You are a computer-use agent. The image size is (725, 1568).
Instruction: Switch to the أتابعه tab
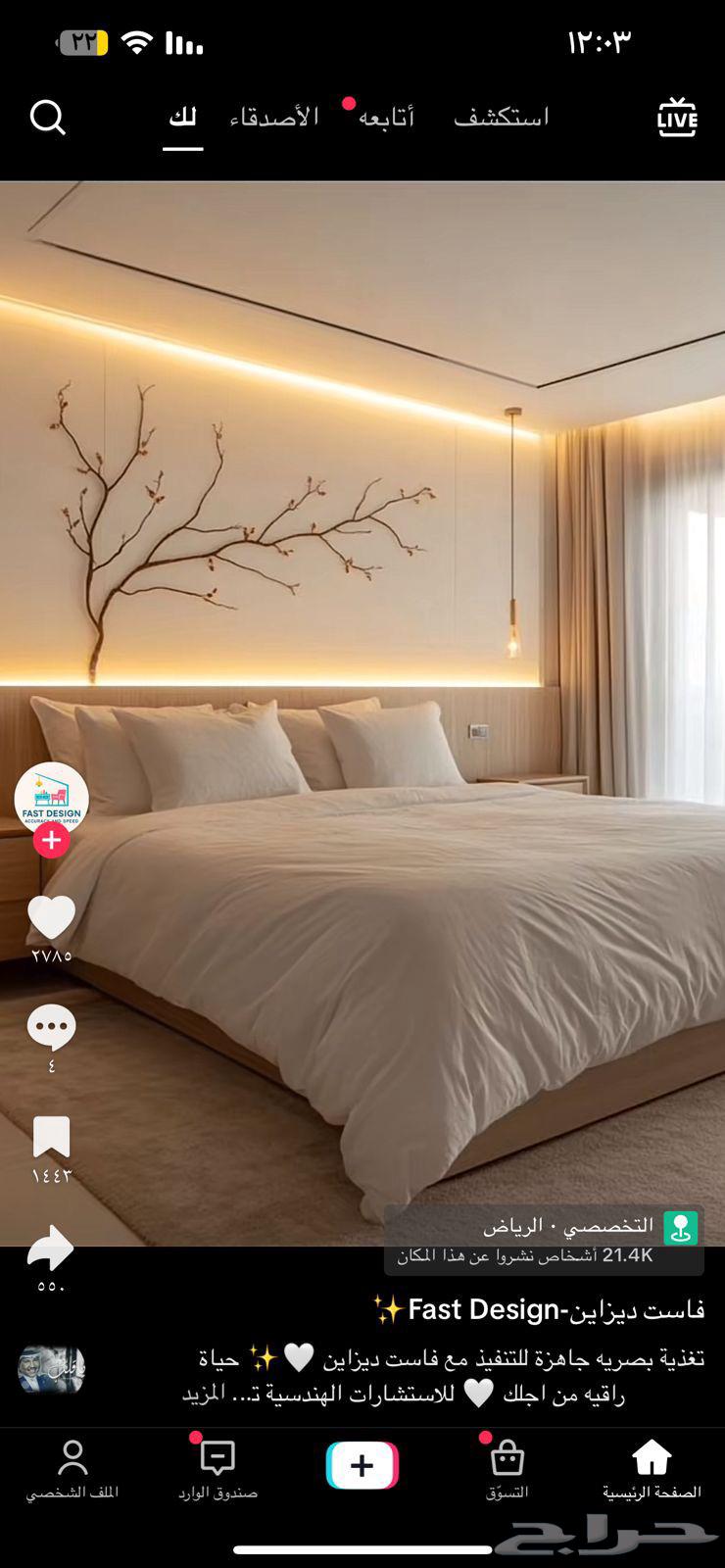(x=386, y=119)
